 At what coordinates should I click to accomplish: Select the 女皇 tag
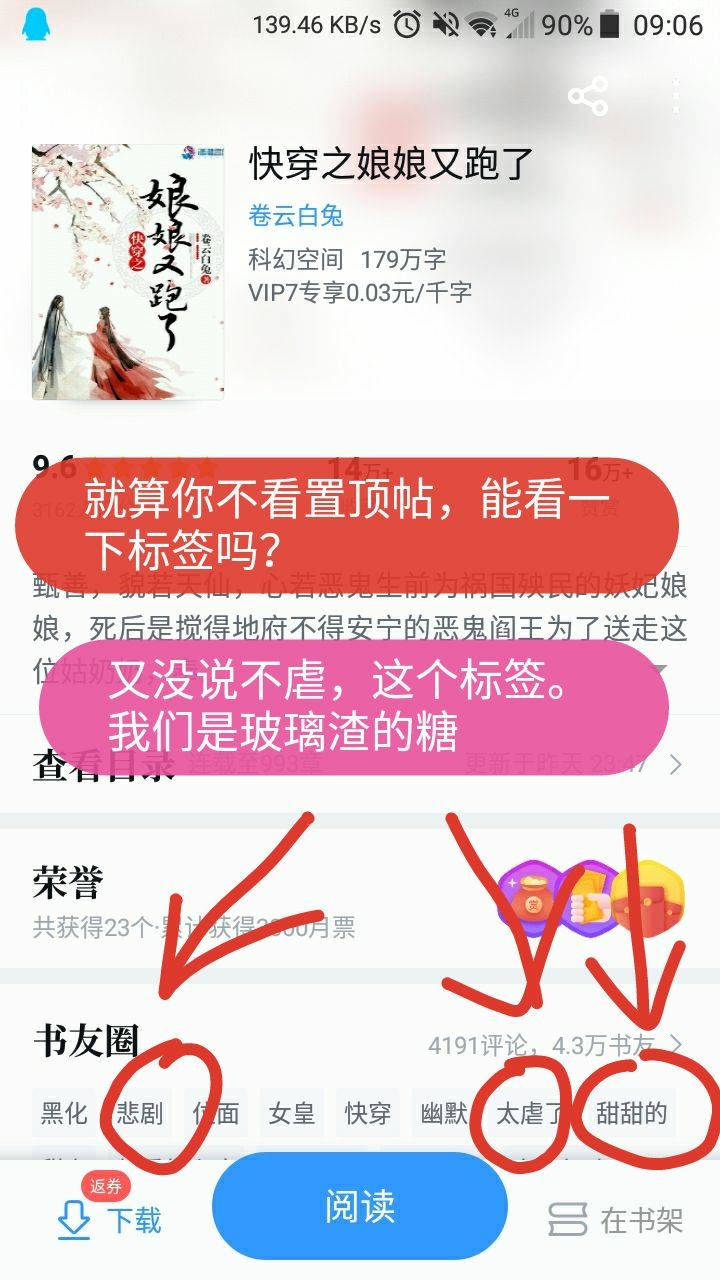(x=292, y=1113)
